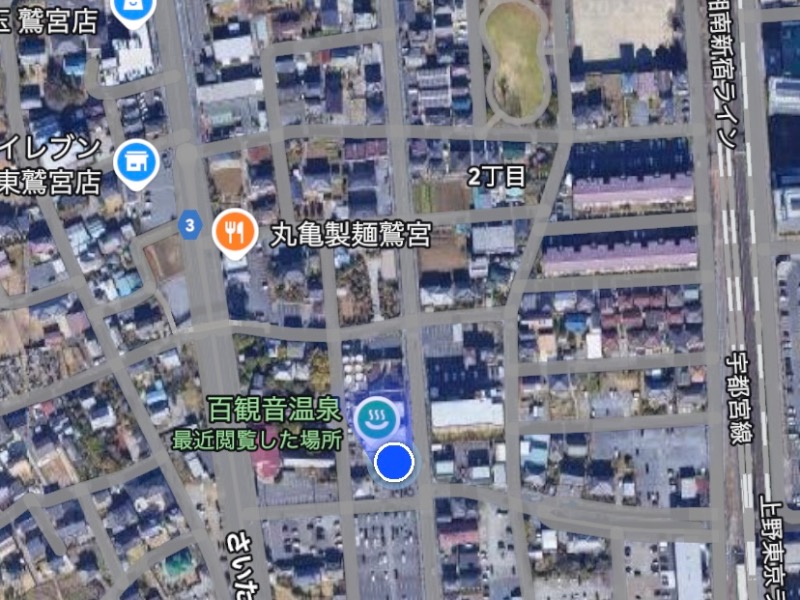Viewport: 800px width, 600px height.
Task: Open the 丸亀製麺鷲宮 restaurant pin
Action: coord(234,231)
